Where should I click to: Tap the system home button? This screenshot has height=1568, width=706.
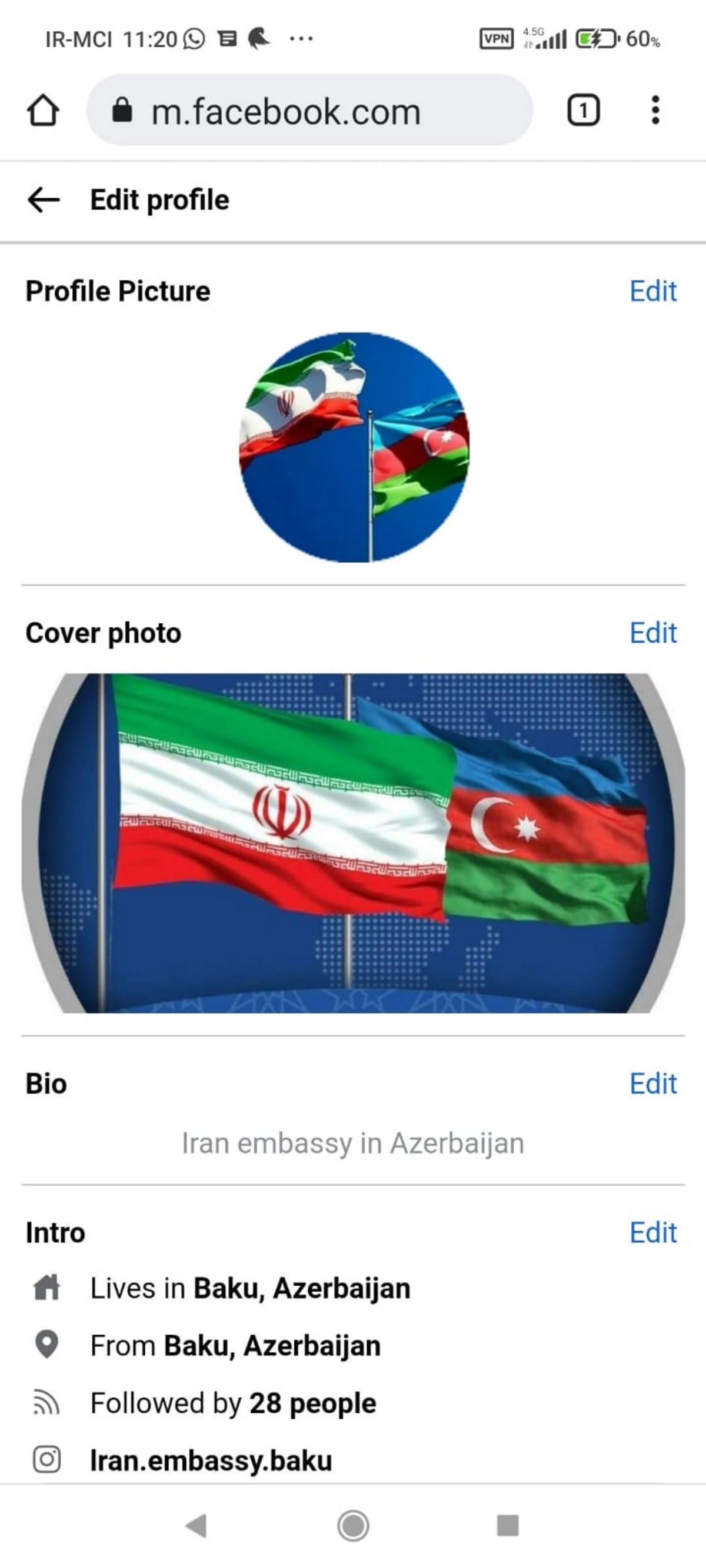click(x=352, y=1526)
